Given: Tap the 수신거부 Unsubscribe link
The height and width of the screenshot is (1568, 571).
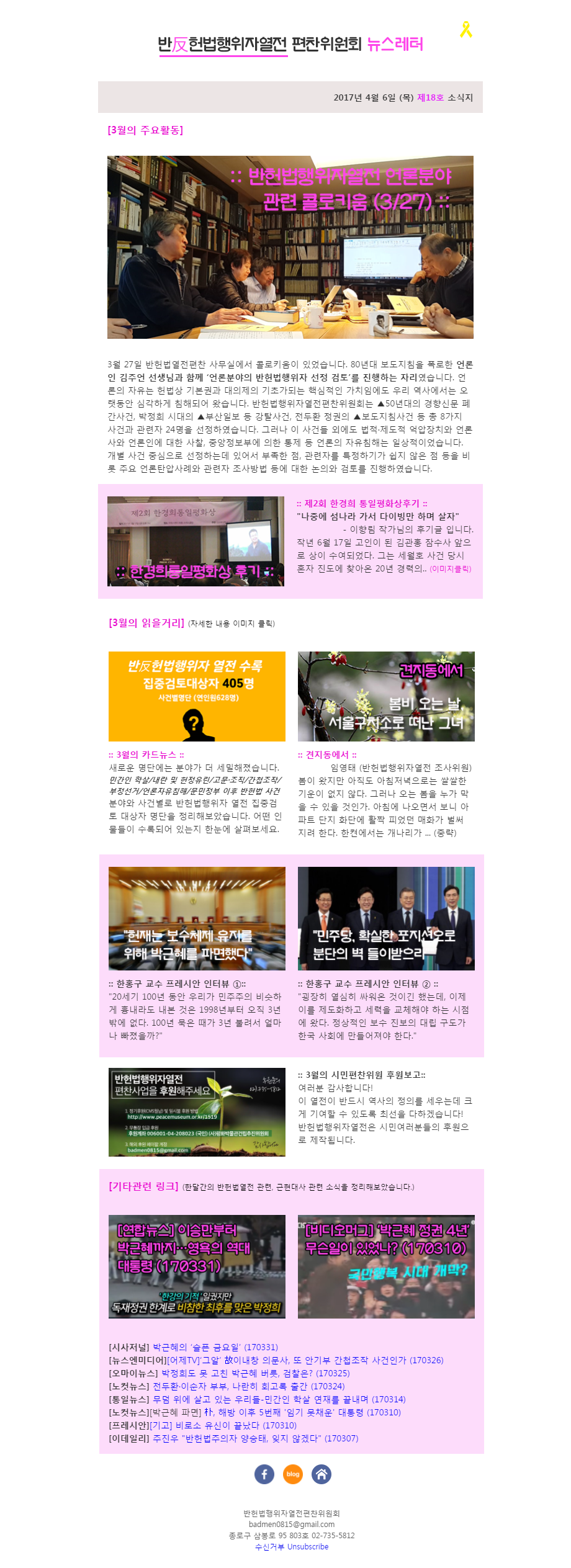Looking at the screenshot, I should pyautogui.click(x=292, y=1546).
